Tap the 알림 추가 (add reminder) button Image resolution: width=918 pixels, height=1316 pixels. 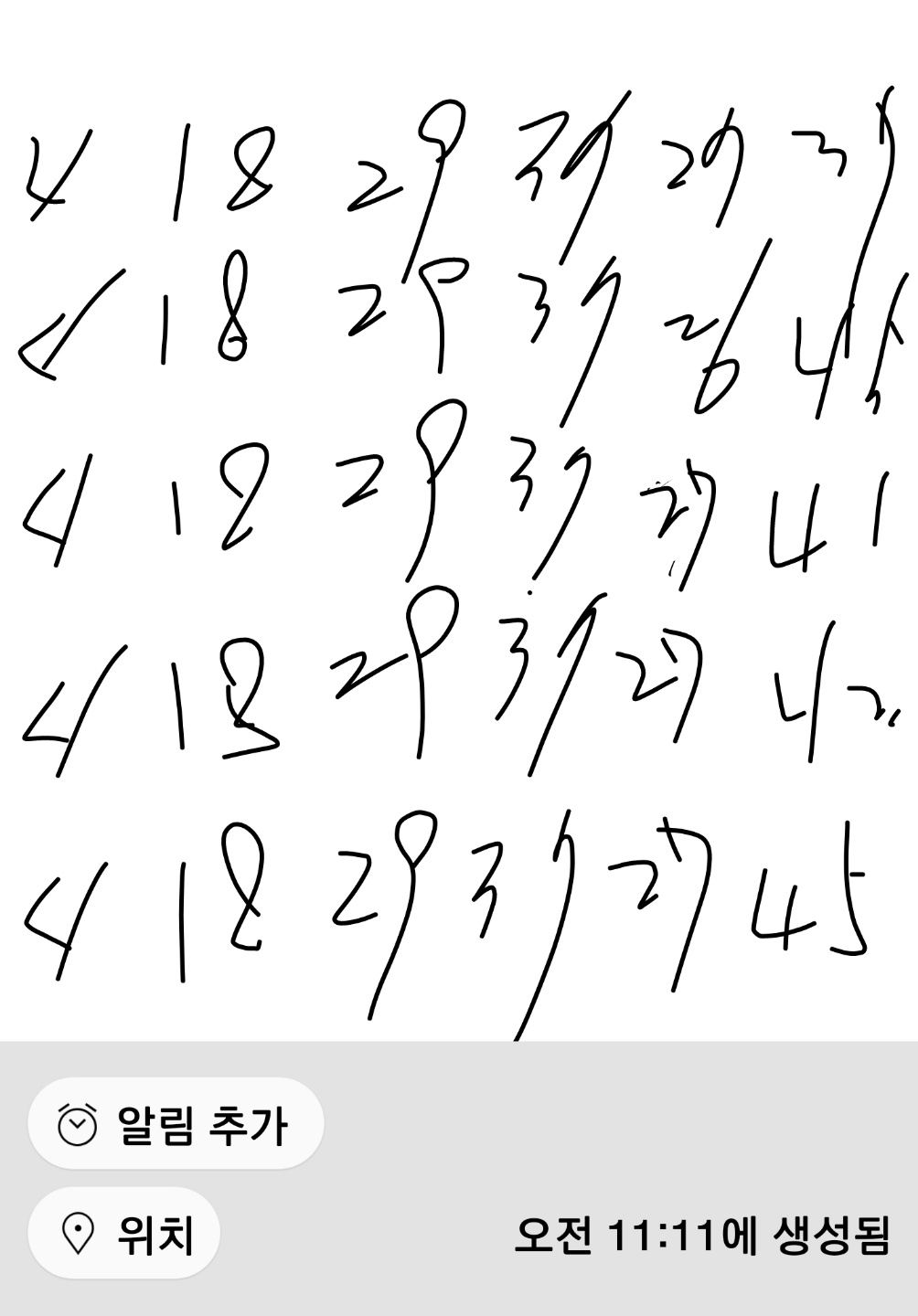click(x=176, y=1124)
